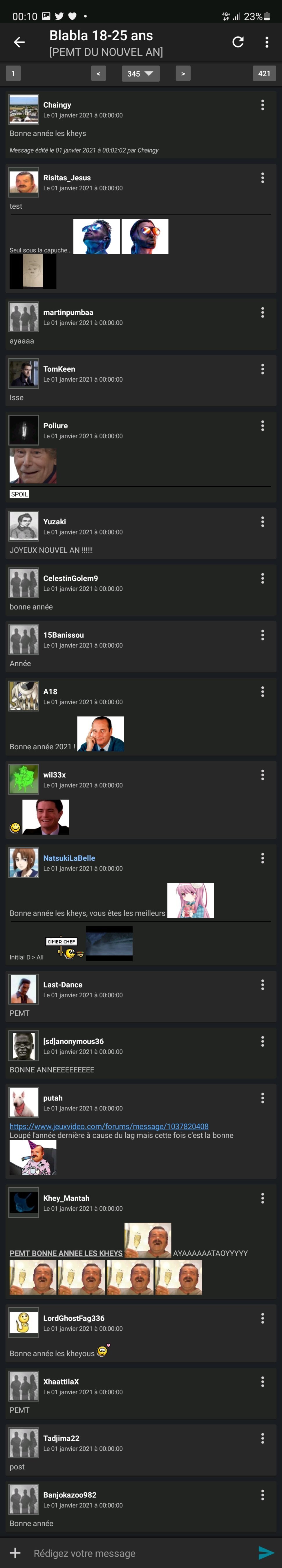The height and width of the screenshot is (1568, 282).
Task: Open options for Yuzaki's message
Action: [263, 522]
